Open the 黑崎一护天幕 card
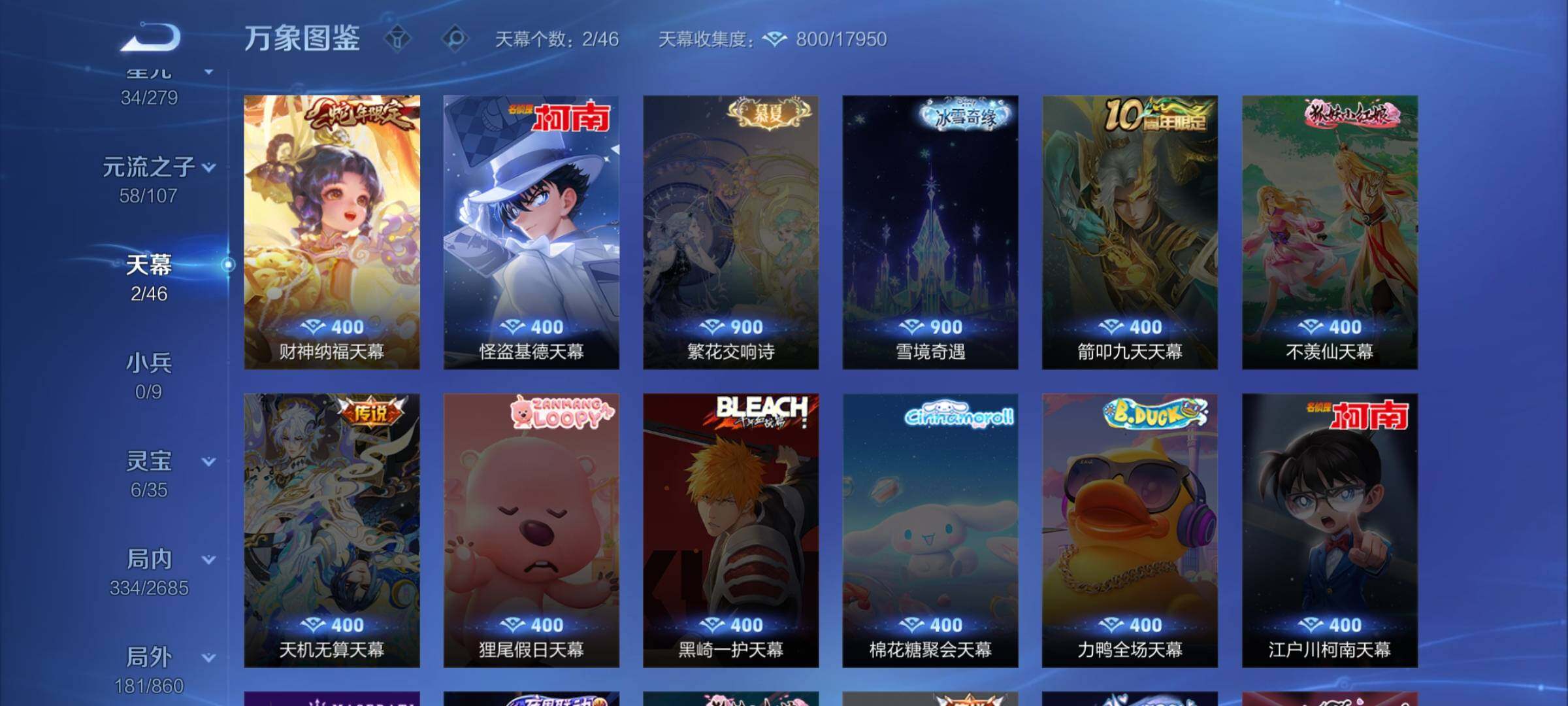Viewport: 1568px width, 706px height. click(730, 530)
